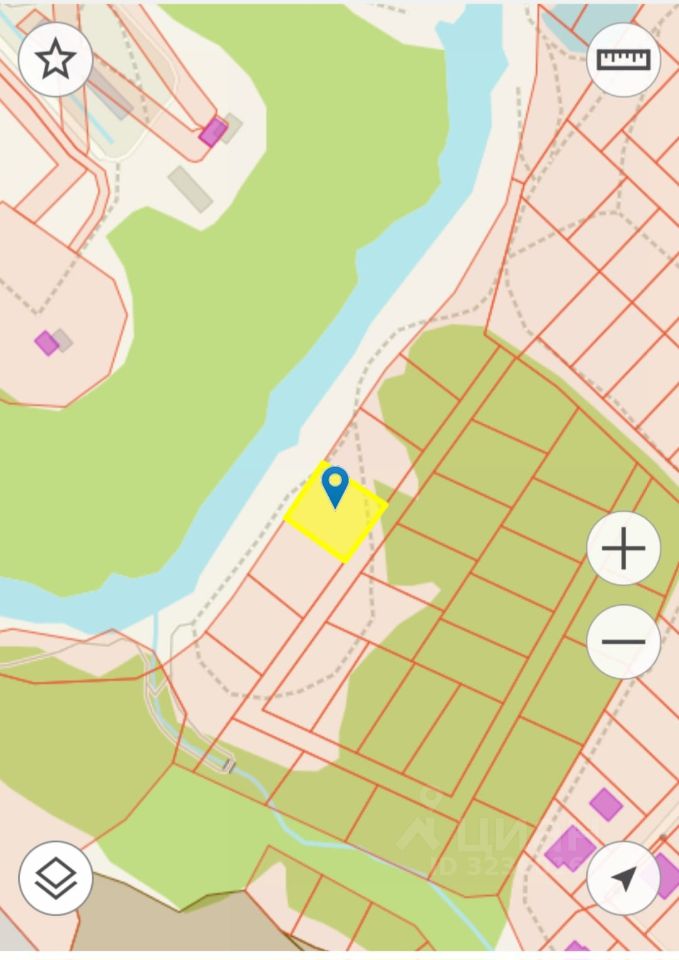679x960 pixels.
Task: Add this plot to favorites
Action: pos(55,60)
